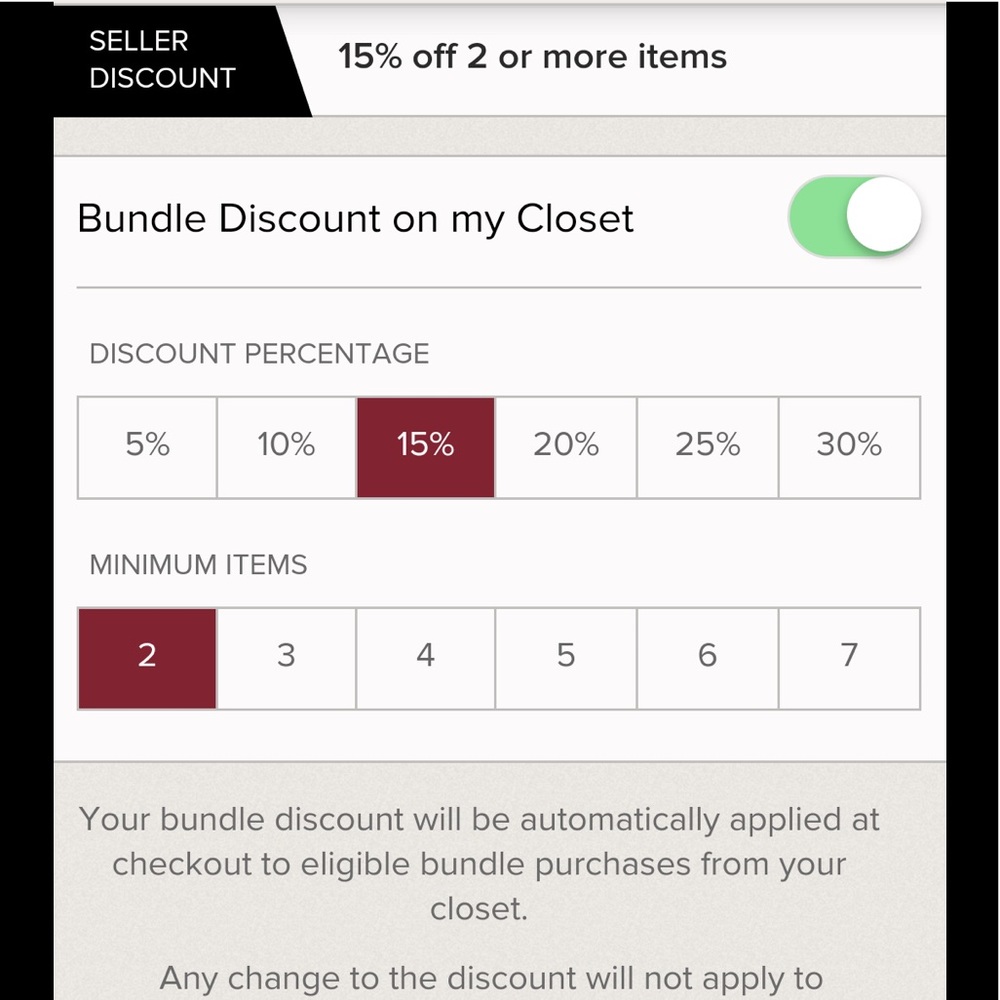Image resolution: width=1000 pixels, height=1000 pixels.
Task: Tap the selected minimum of 2 items
Action: click(147, 657)
